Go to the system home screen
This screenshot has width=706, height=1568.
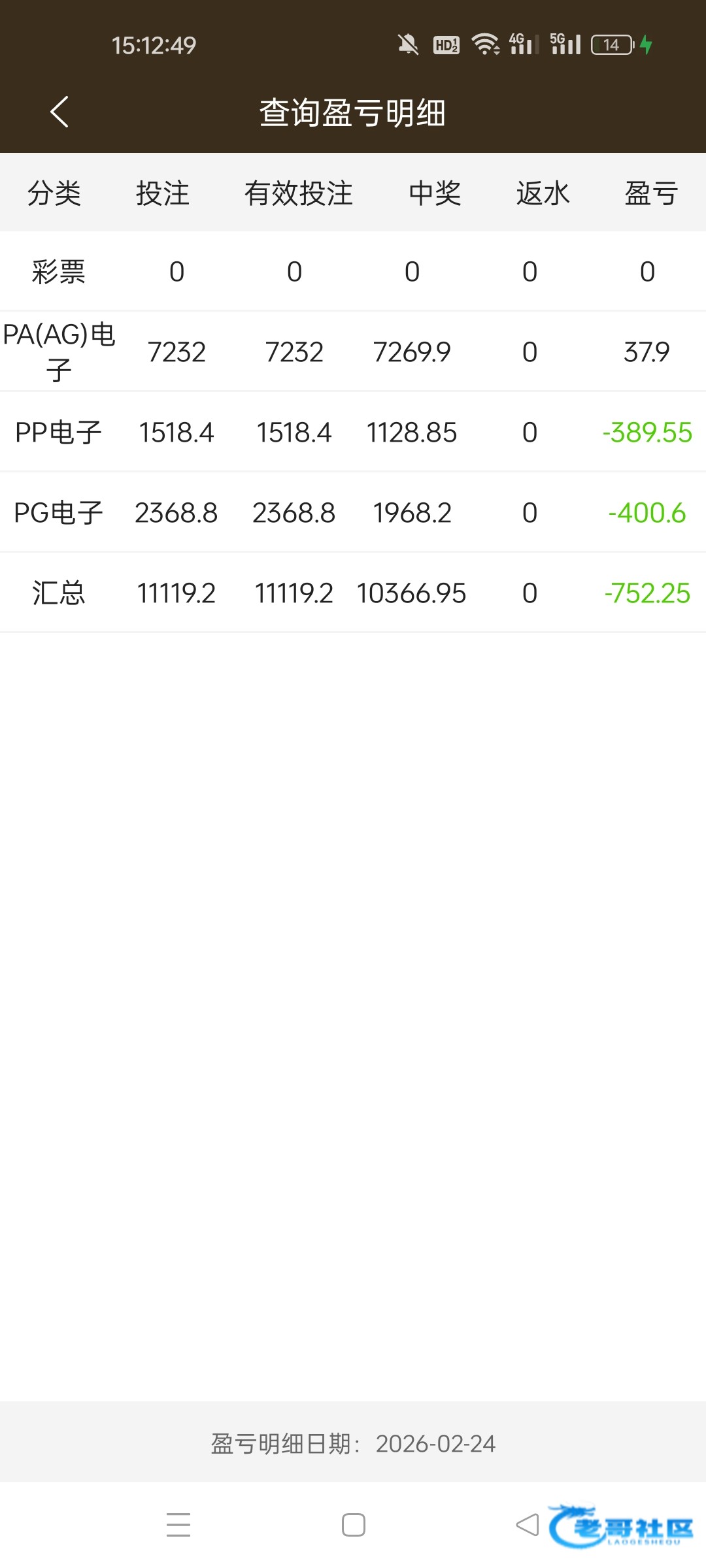coord(354,1525)
